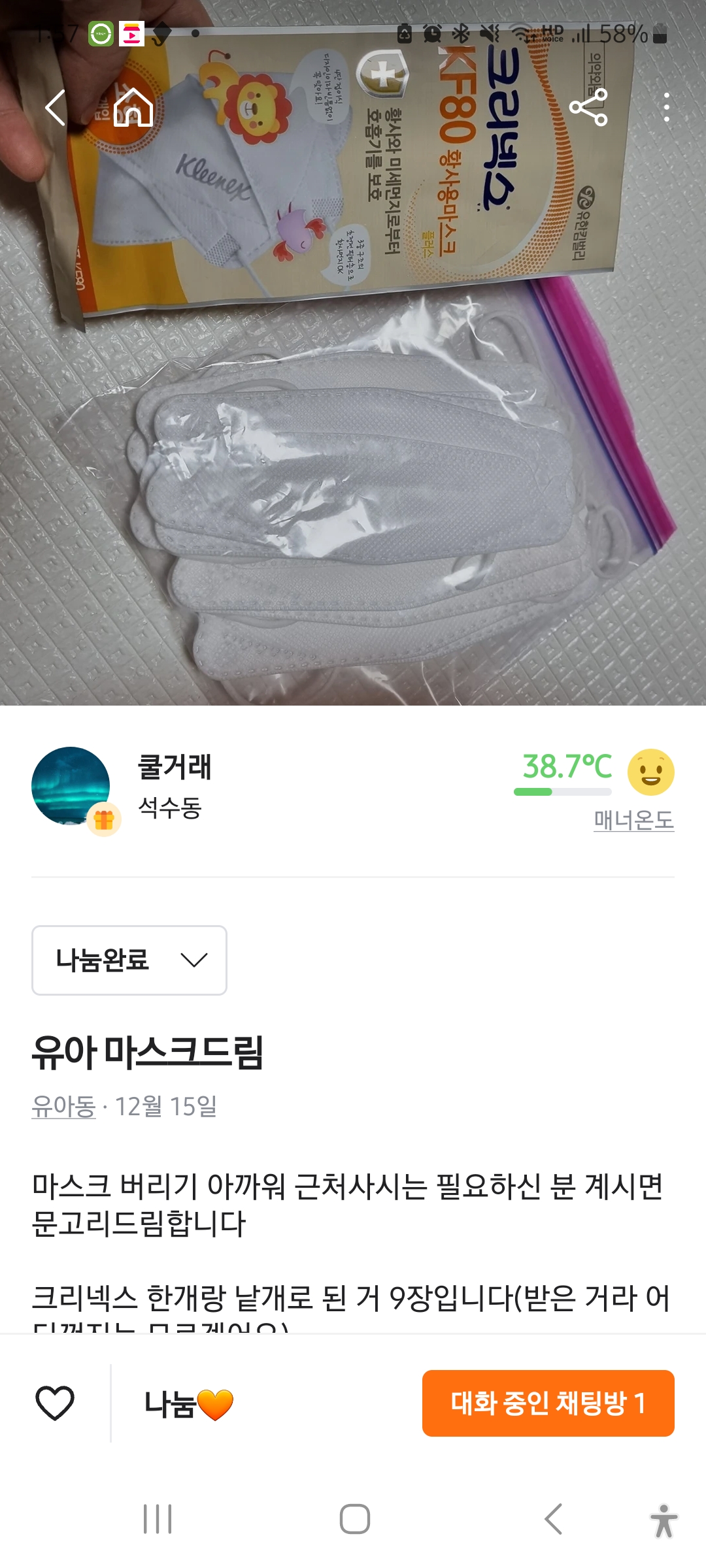Image resolution: width=706 pixels, height=1568 pixels.
Task: Share this mask giveaway post
Action: [x=588, y=107]
